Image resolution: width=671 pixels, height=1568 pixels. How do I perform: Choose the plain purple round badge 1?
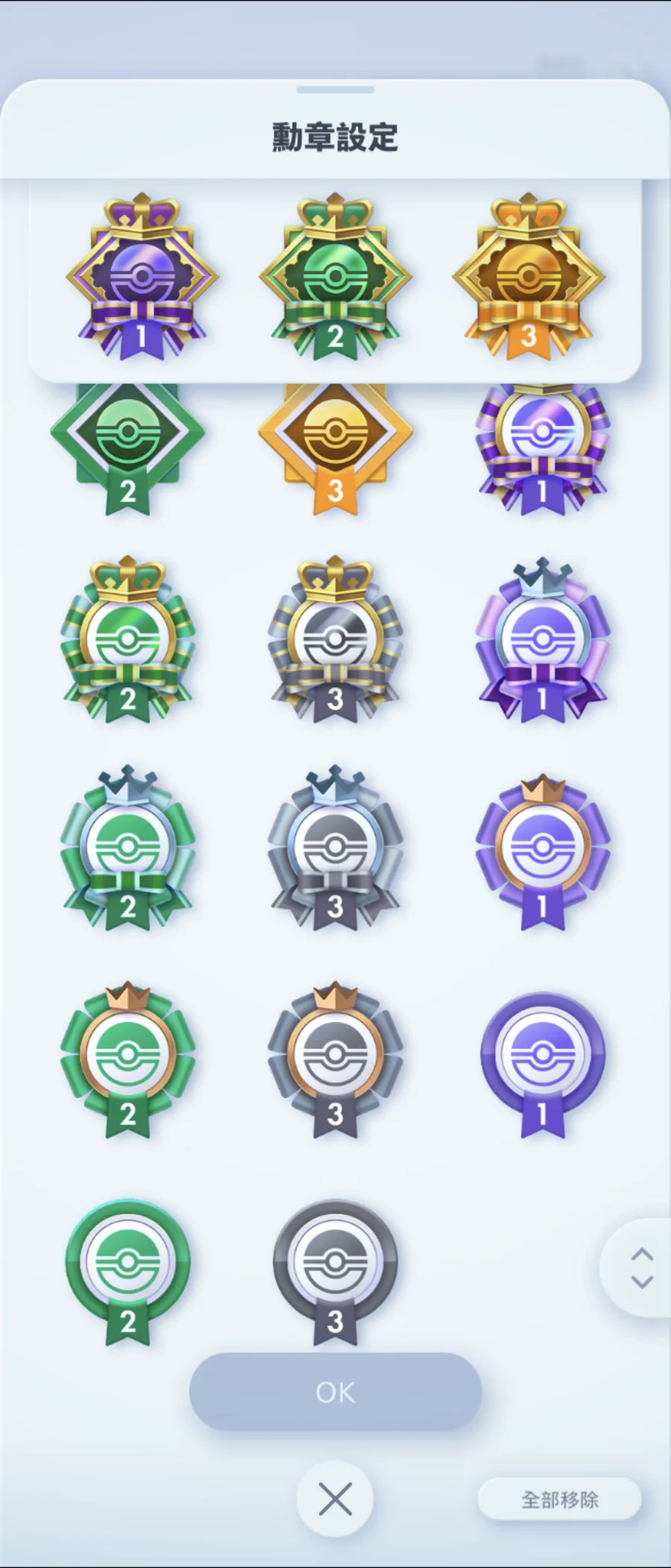[x=542, y=1059]
